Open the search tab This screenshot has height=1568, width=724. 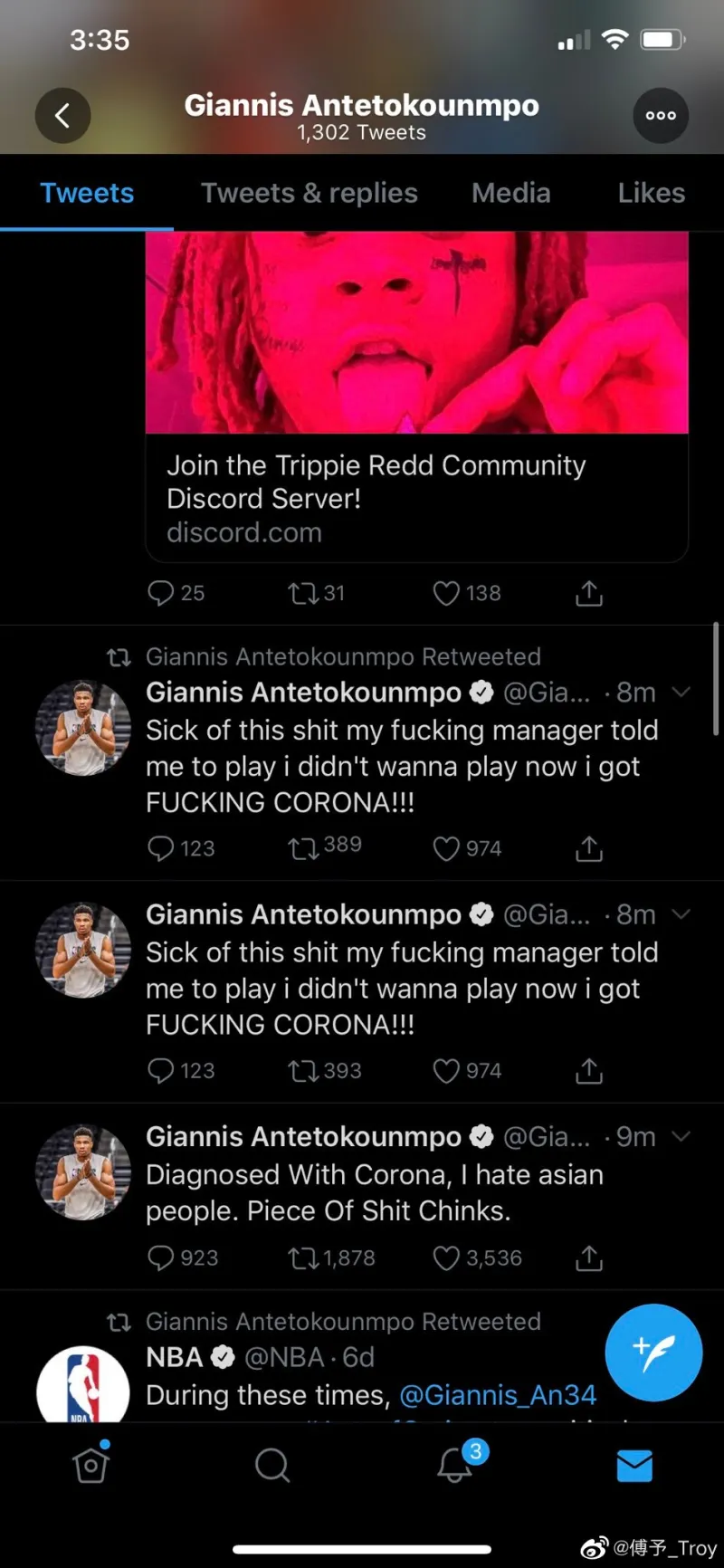(x=271, y=1466)
